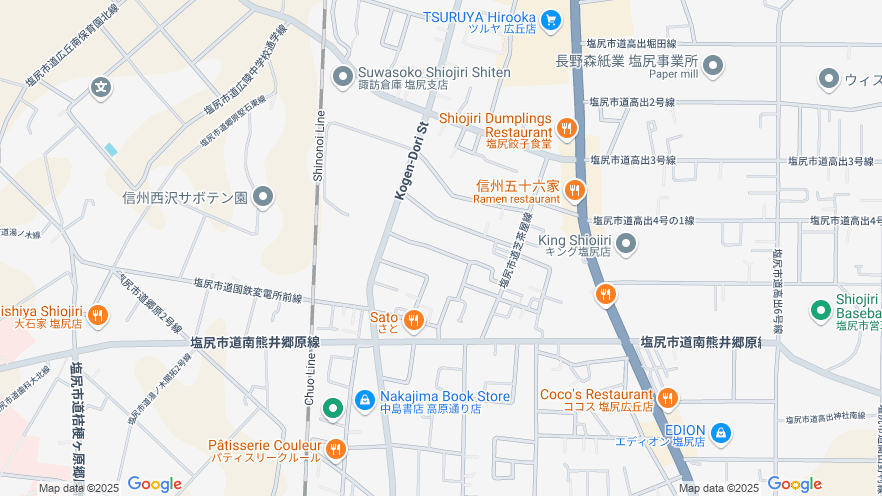
Task: Open the Pâtisserie Couleur marker
Action: click(335, 448)
